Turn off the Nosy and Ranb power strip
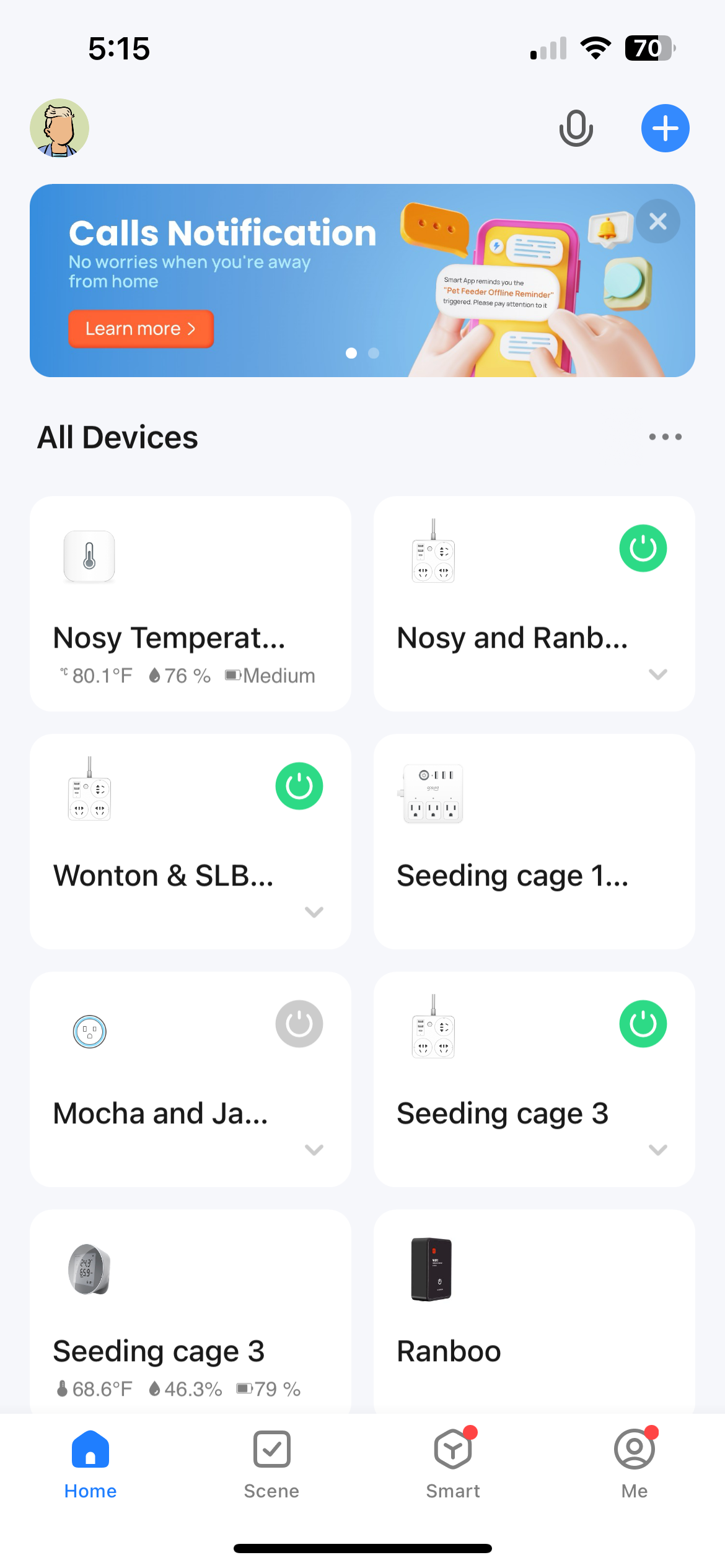The width and height of the screenshot is (725, 1568). [x=643, y=548]
